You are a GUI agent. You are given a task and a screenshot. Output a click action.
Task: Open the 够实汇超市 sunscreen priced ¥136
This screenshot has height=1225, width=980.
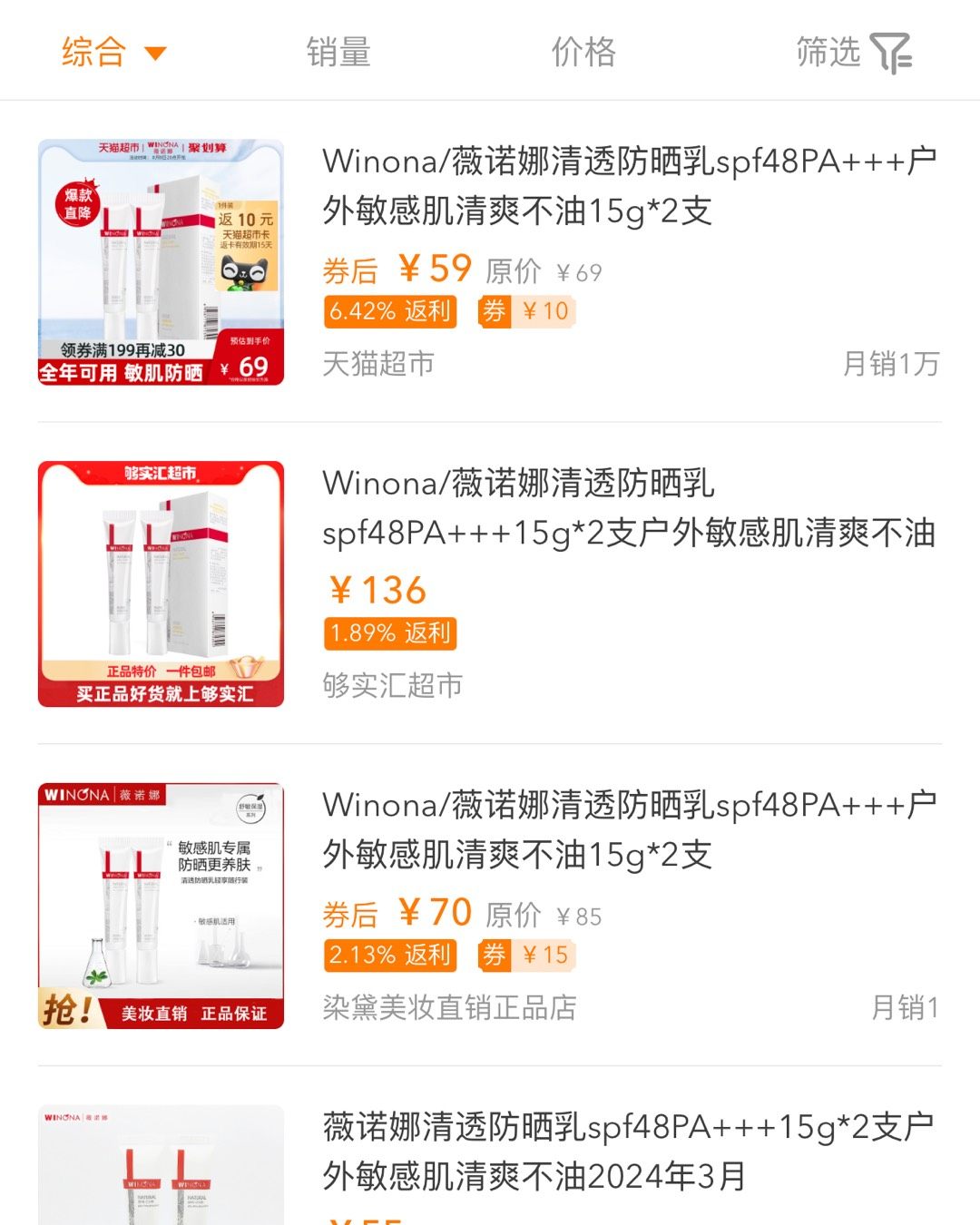[629, 508]
